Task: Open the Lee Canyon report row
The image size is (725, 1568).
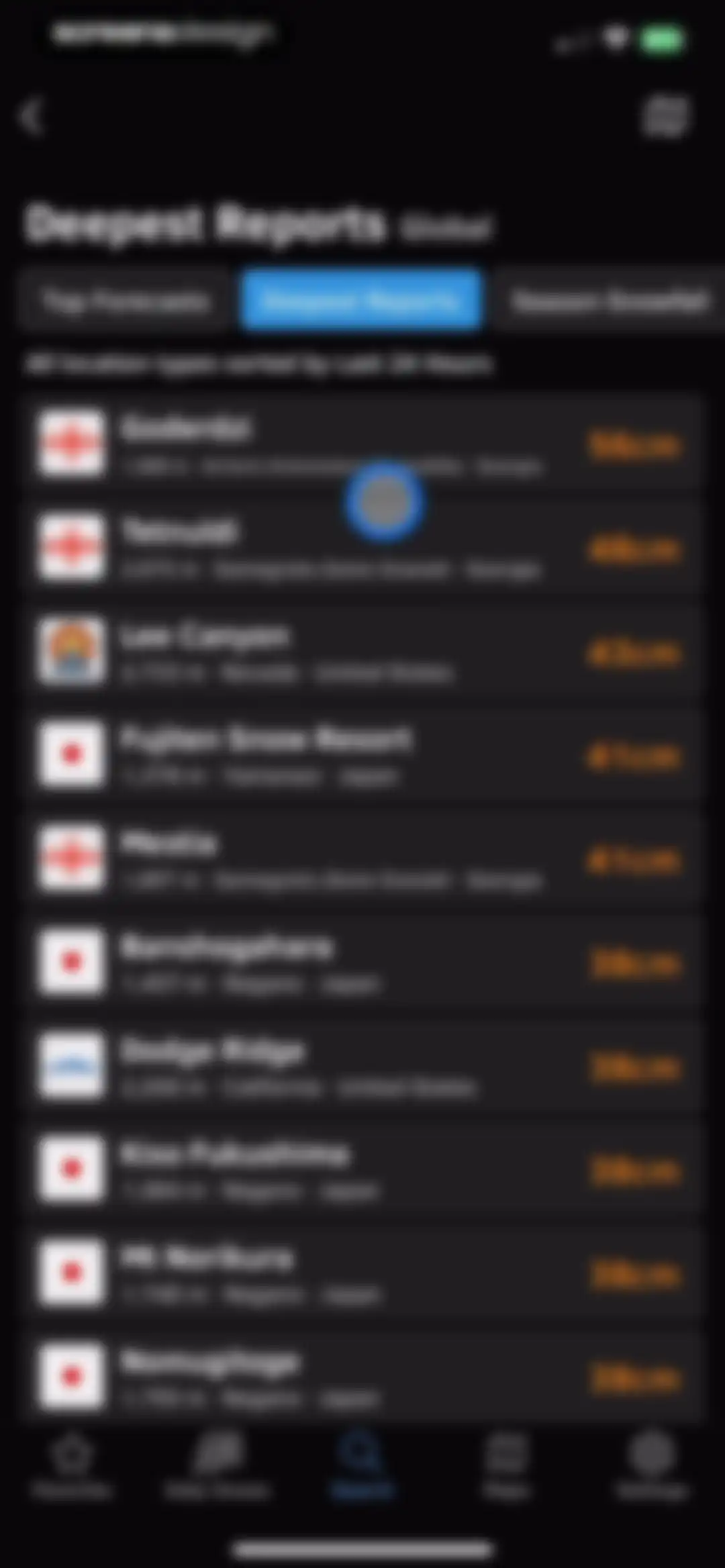Action: (x=362, y=652)
